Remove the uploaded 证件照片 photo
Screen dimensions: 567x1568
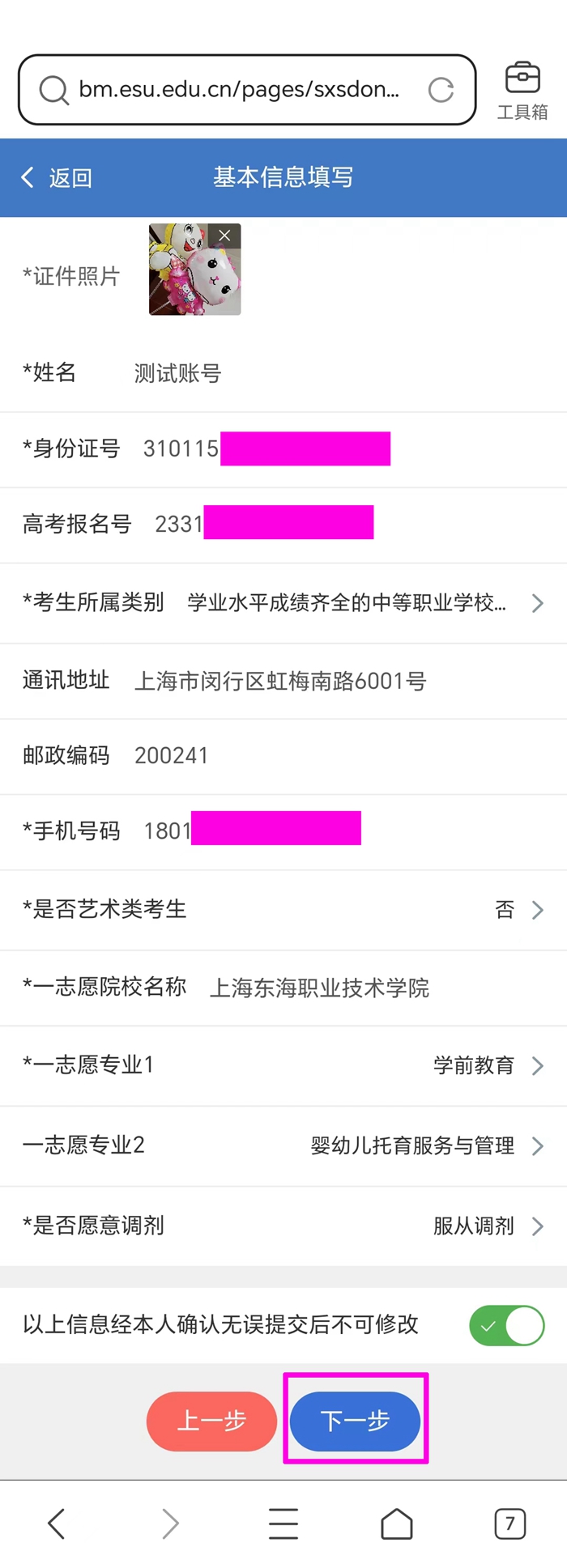(x=224, y=236)
